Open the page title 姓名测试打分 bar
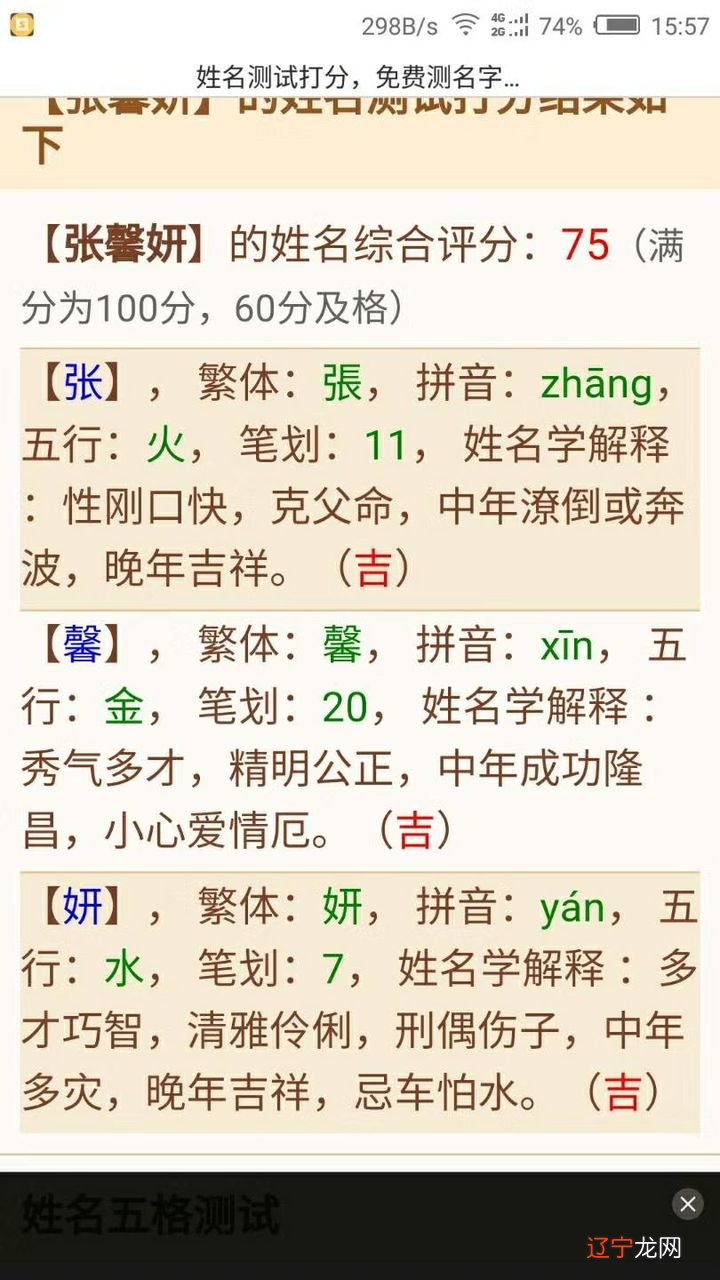This screenshot has width=720, height=1280. [360, 73]
